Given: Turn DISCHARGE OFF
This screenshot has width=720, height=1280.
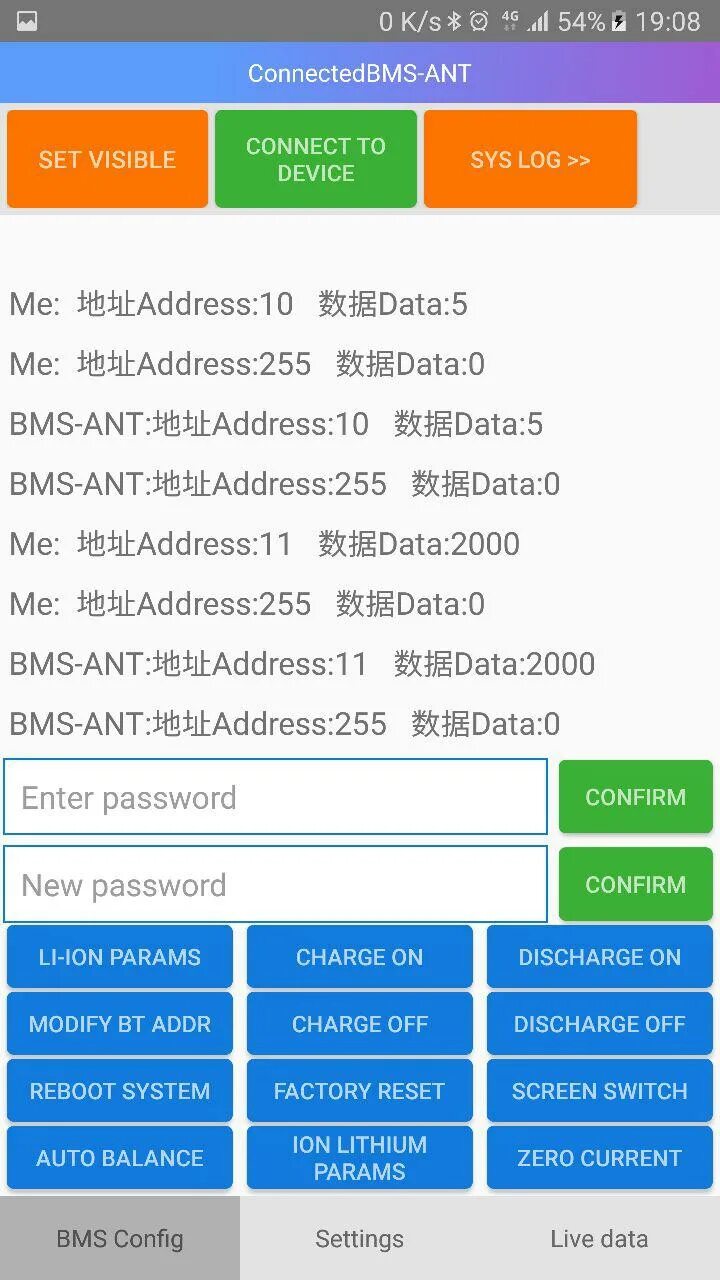Looking at the screenshot, I should pos(599,1024).
